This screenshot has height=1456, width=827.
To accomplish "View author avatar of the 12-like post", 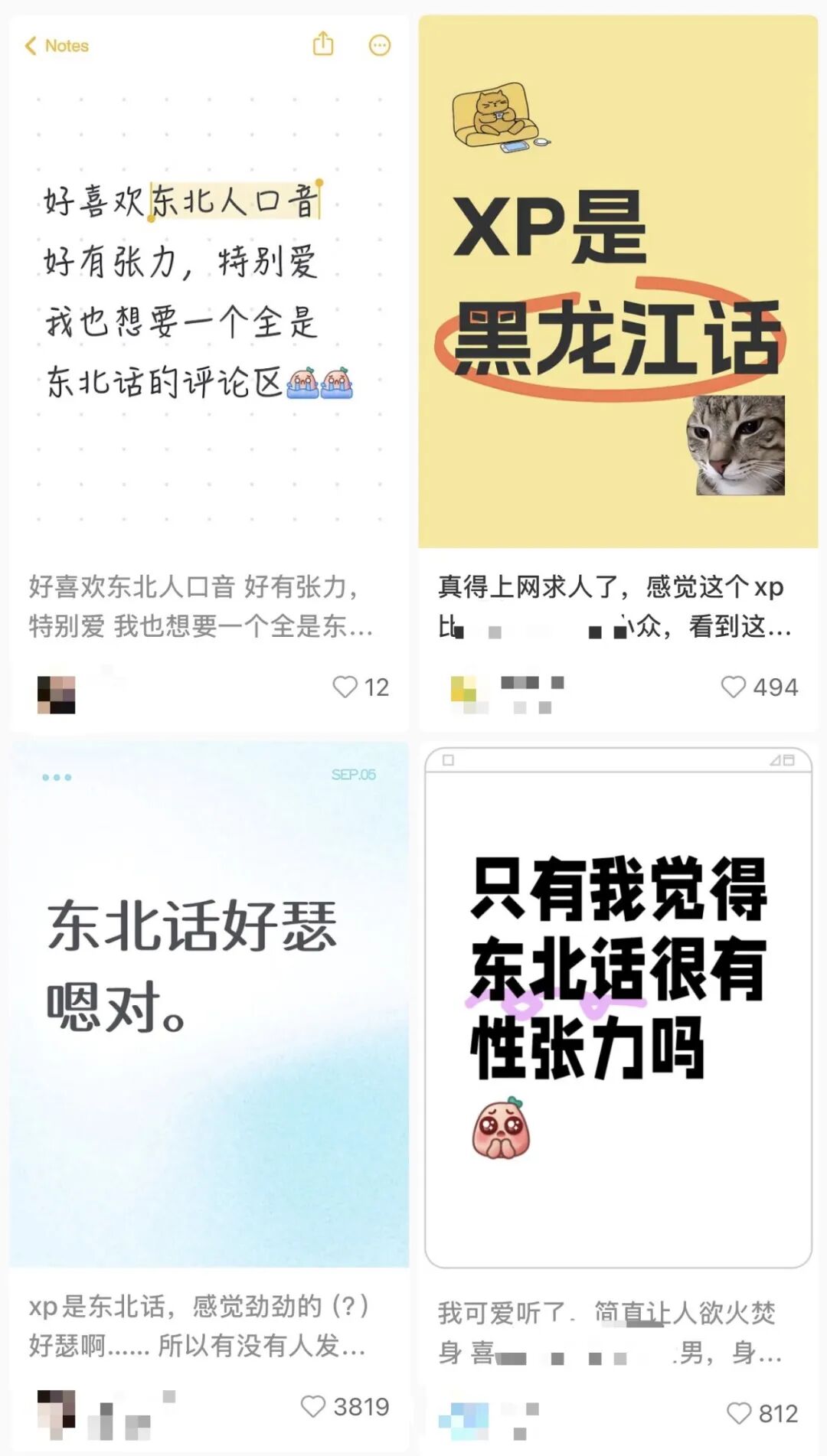I will tap(57, 694).
